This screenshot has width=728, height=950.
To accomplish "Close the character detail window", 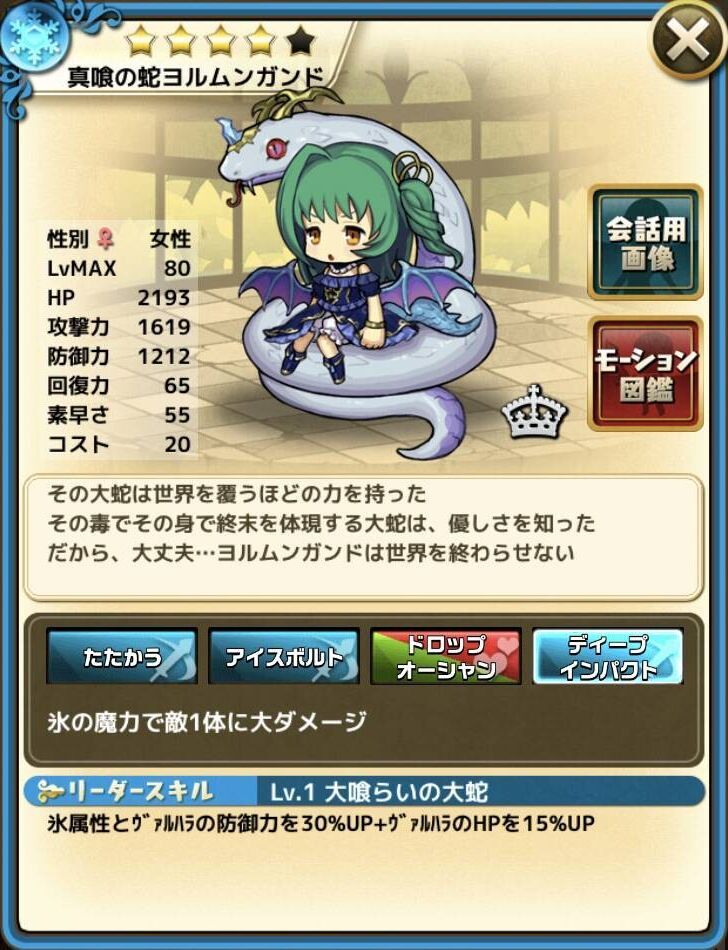I will click(688, 42).
